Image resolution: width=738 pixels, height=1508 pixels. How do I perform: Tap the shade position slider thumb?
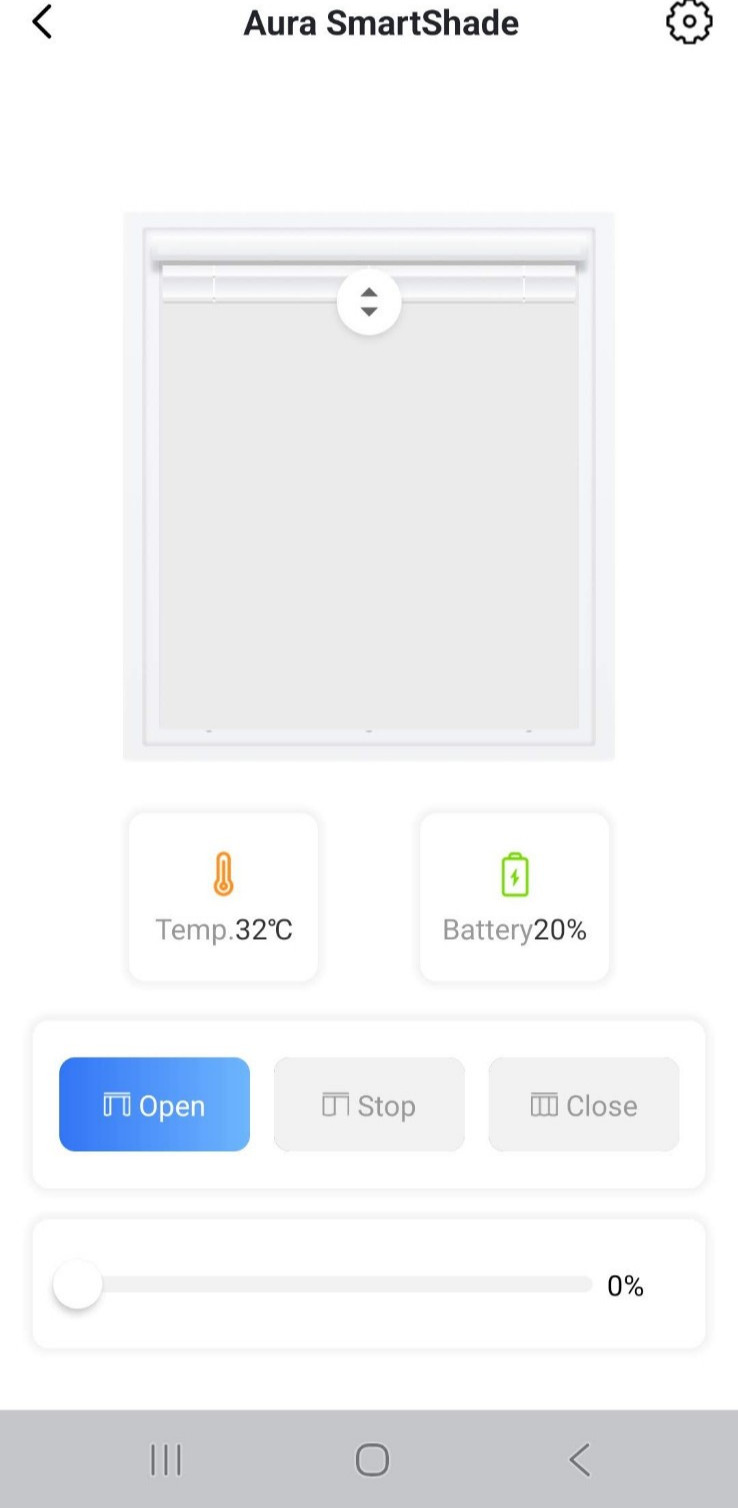[x=78, y=1285]
